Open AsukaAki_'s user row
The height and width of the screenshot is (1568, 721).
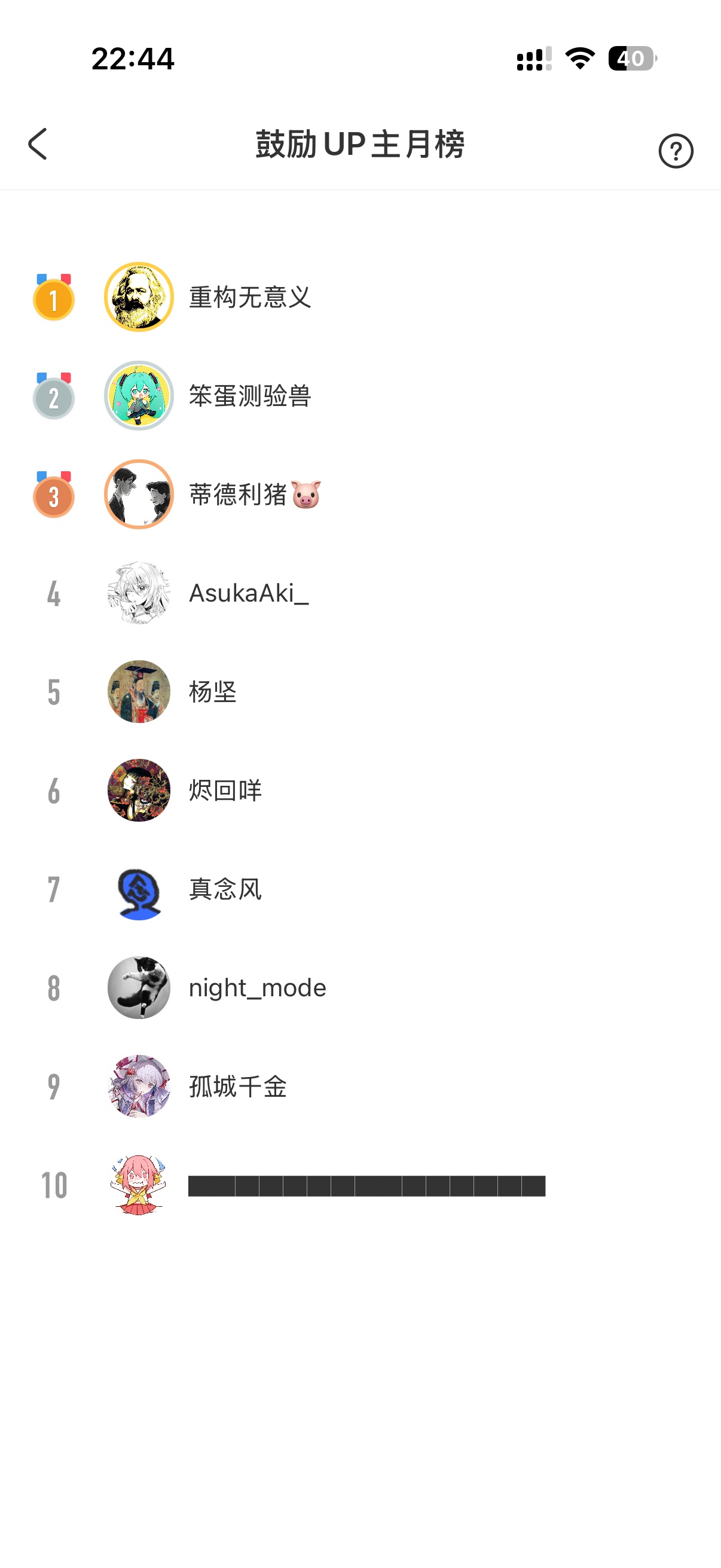248,593
